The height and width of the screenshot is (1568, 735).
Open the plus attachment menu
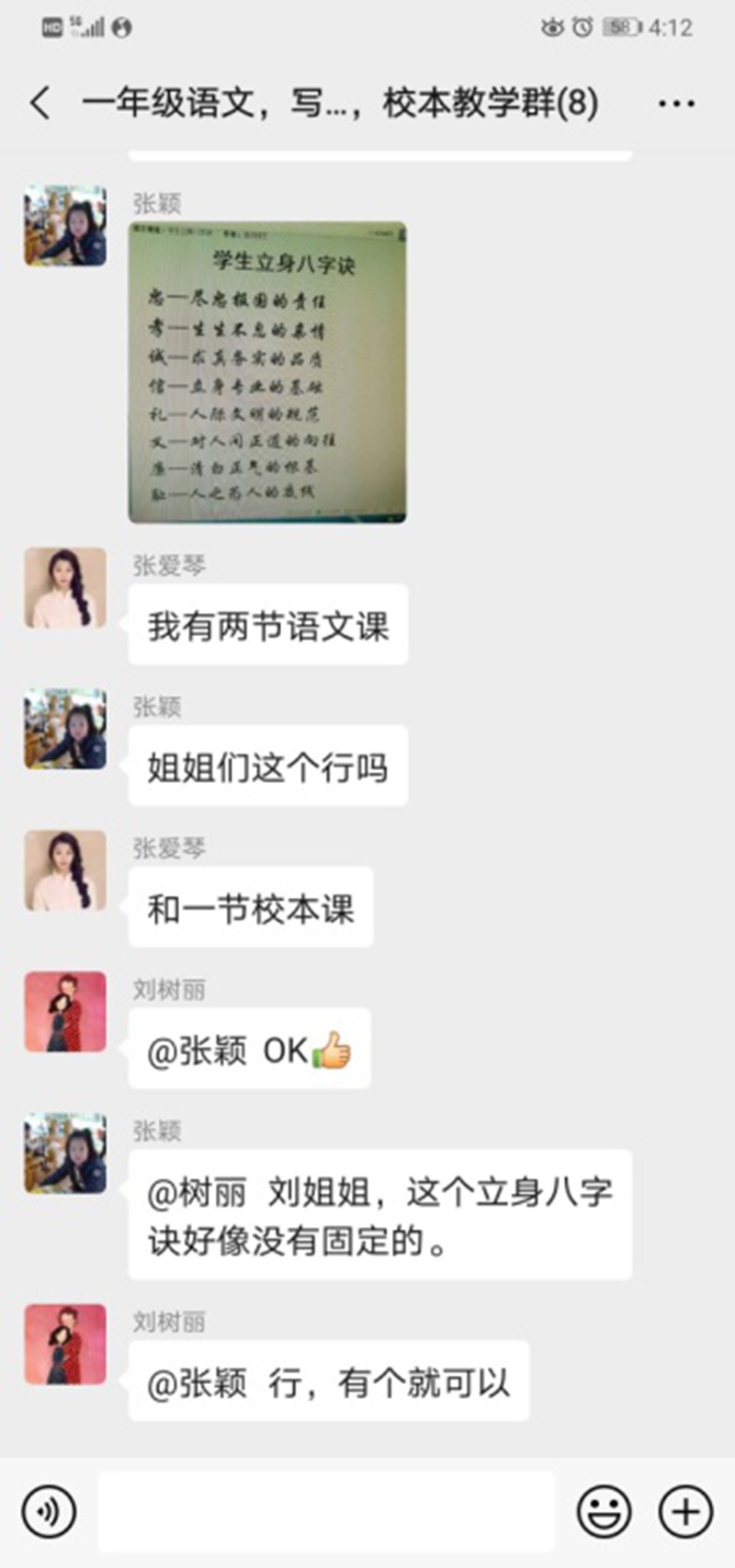click(x=685, y=1511)
